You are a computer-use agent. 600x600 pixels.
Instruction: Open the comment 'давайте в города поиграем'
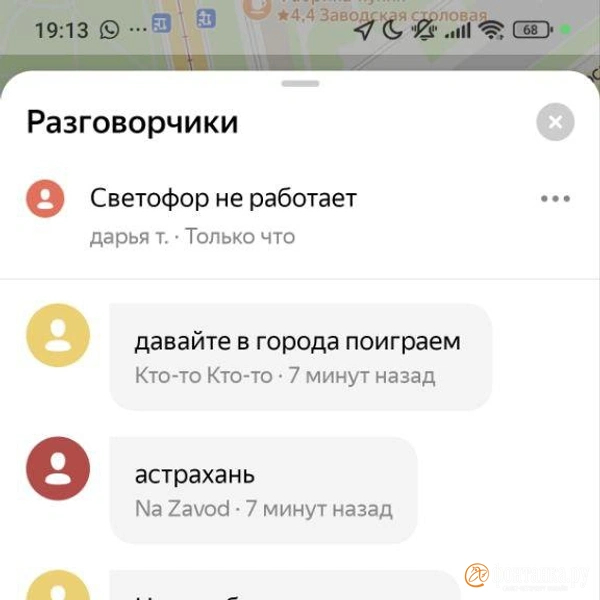coord(300,357)
